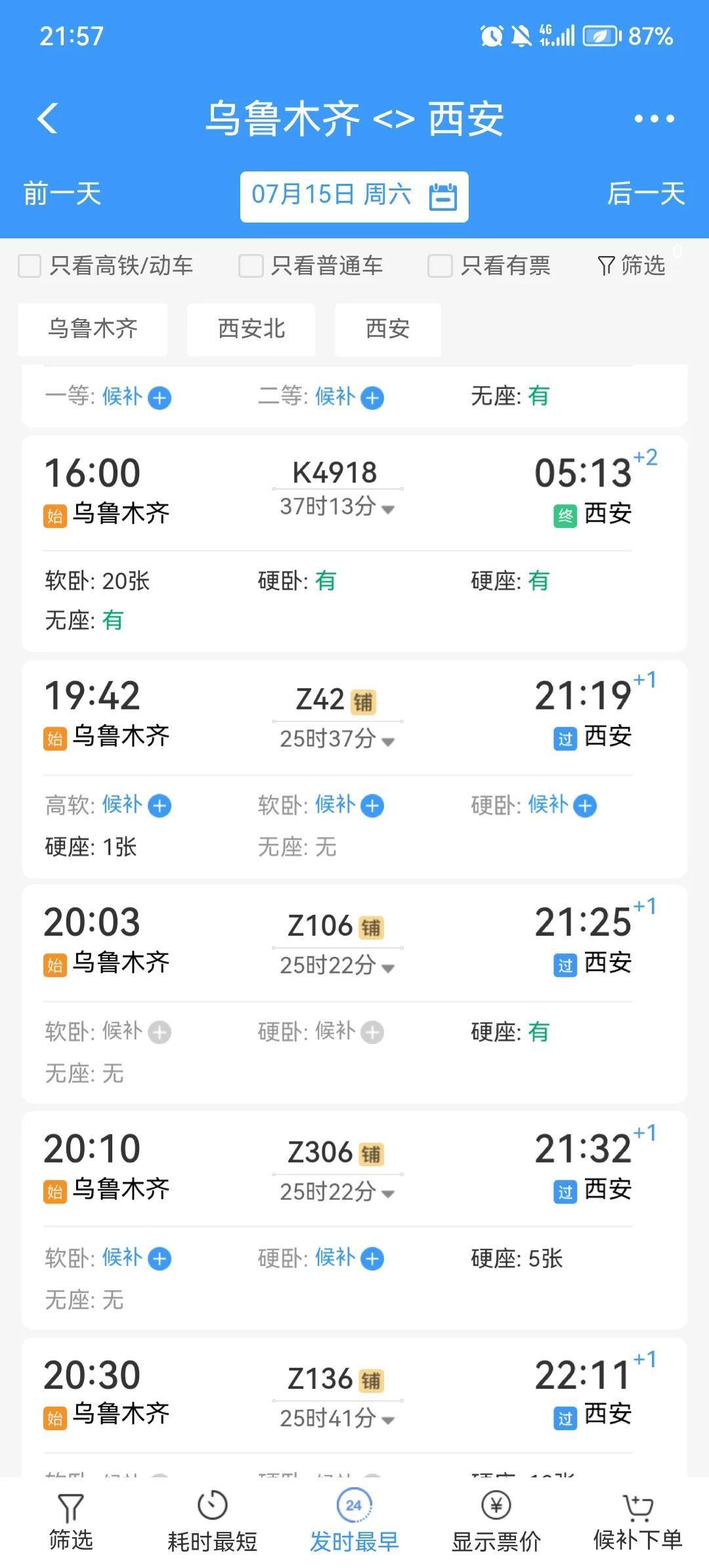The image size is (709, 1568).
Task: Open date picker showing 07月15日 周六
Action: coord(354,196)
